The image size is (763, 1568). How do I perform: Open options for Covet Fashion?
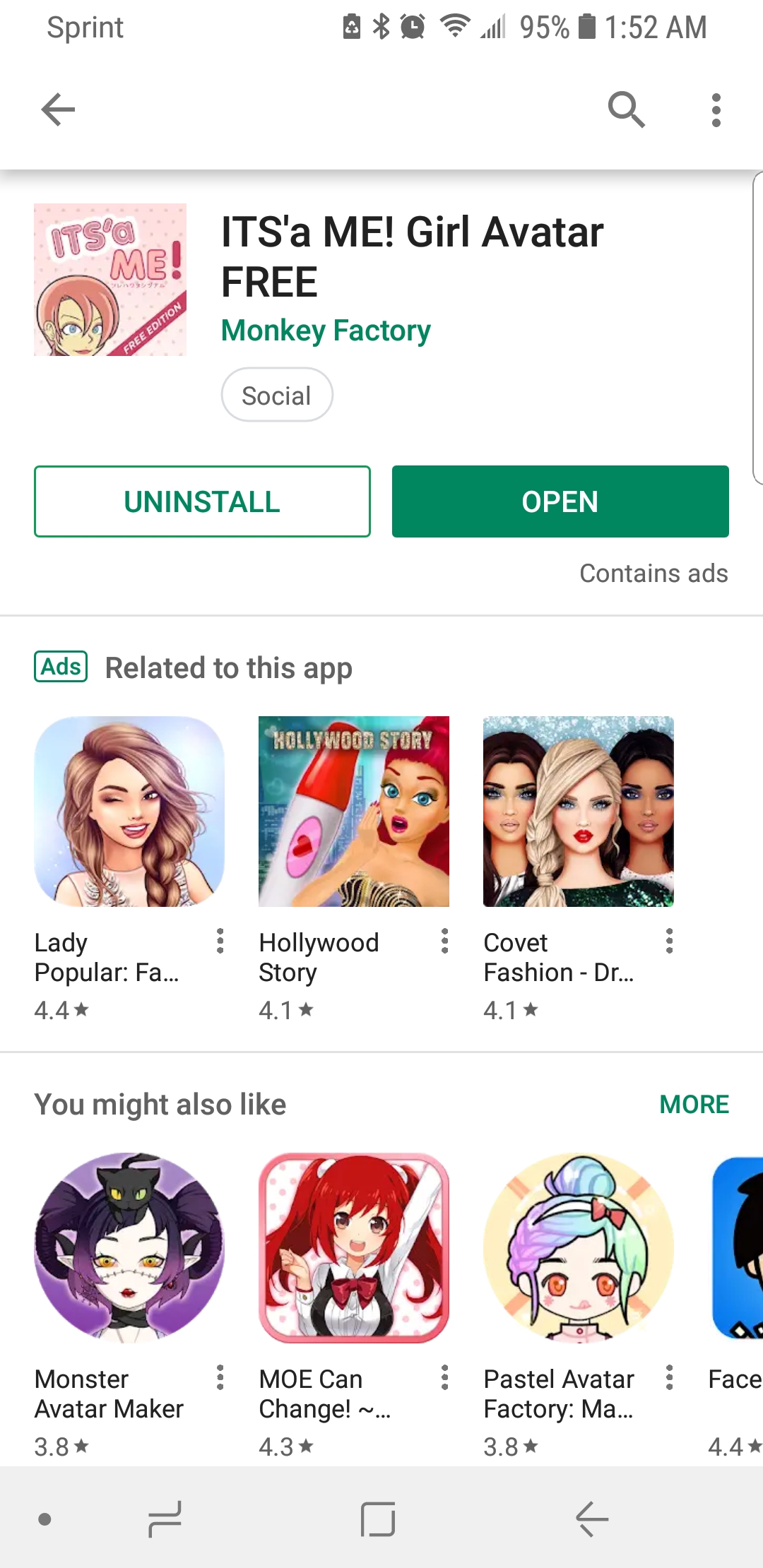pos(669,941)
